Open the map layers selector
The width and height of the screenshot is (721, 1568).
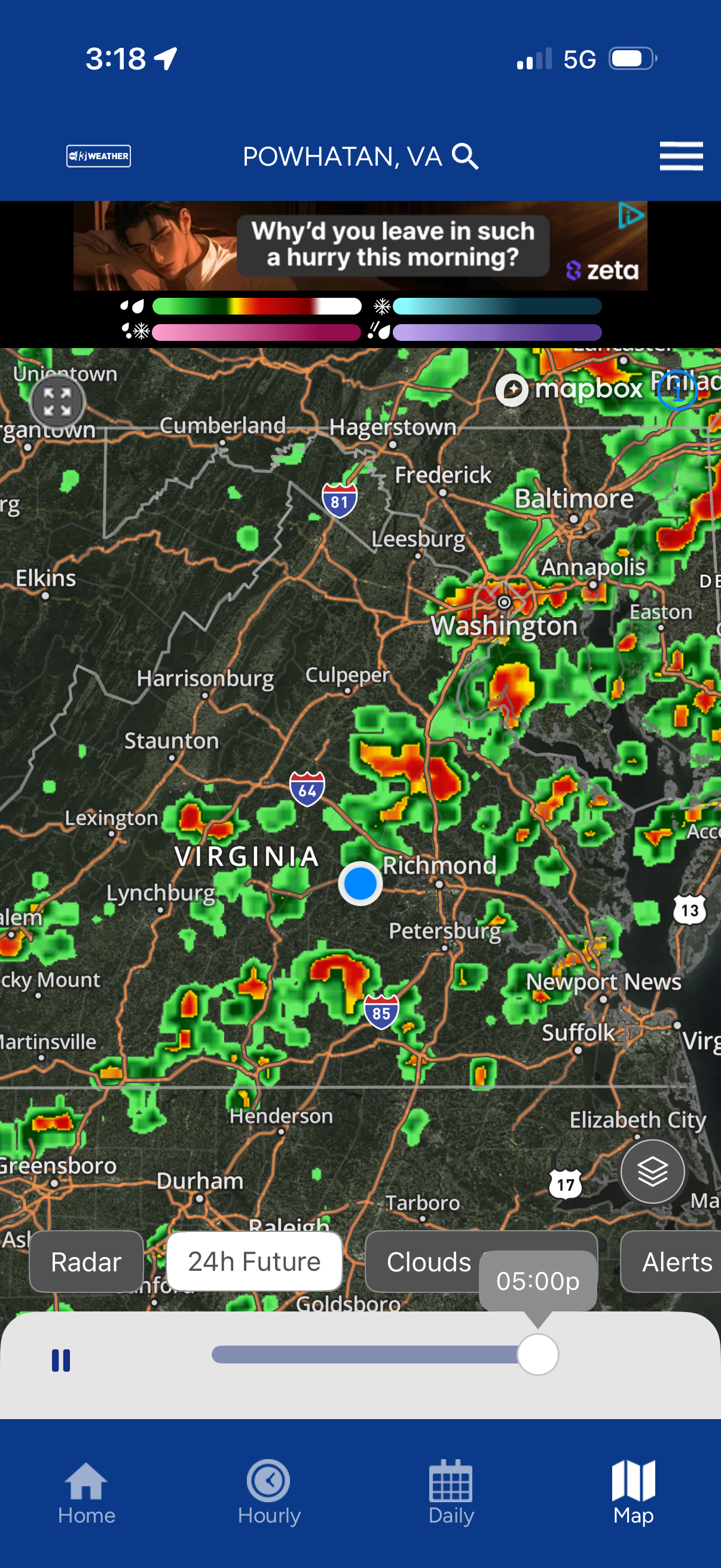tap(652, 1170)
